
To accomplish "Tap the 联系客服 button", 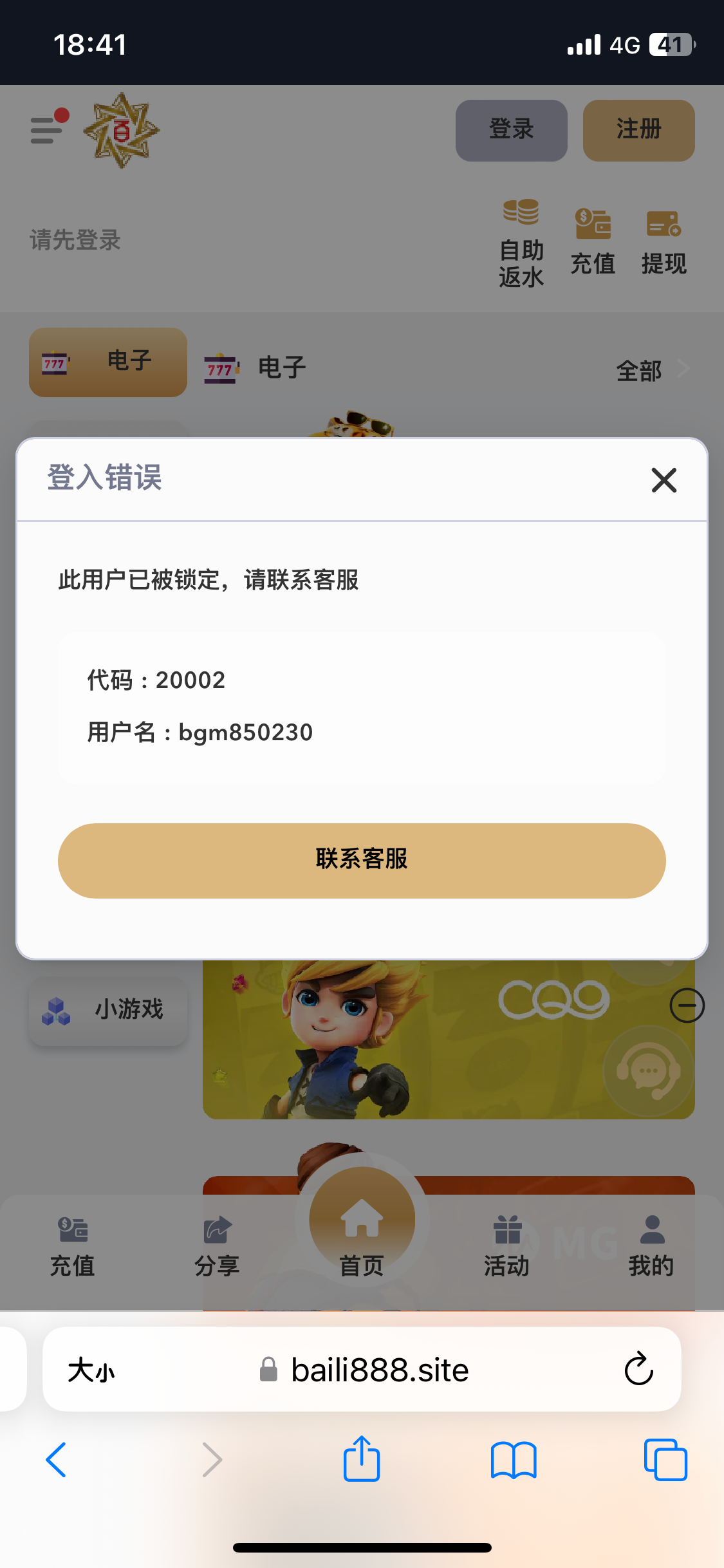I will coord(362,860).
